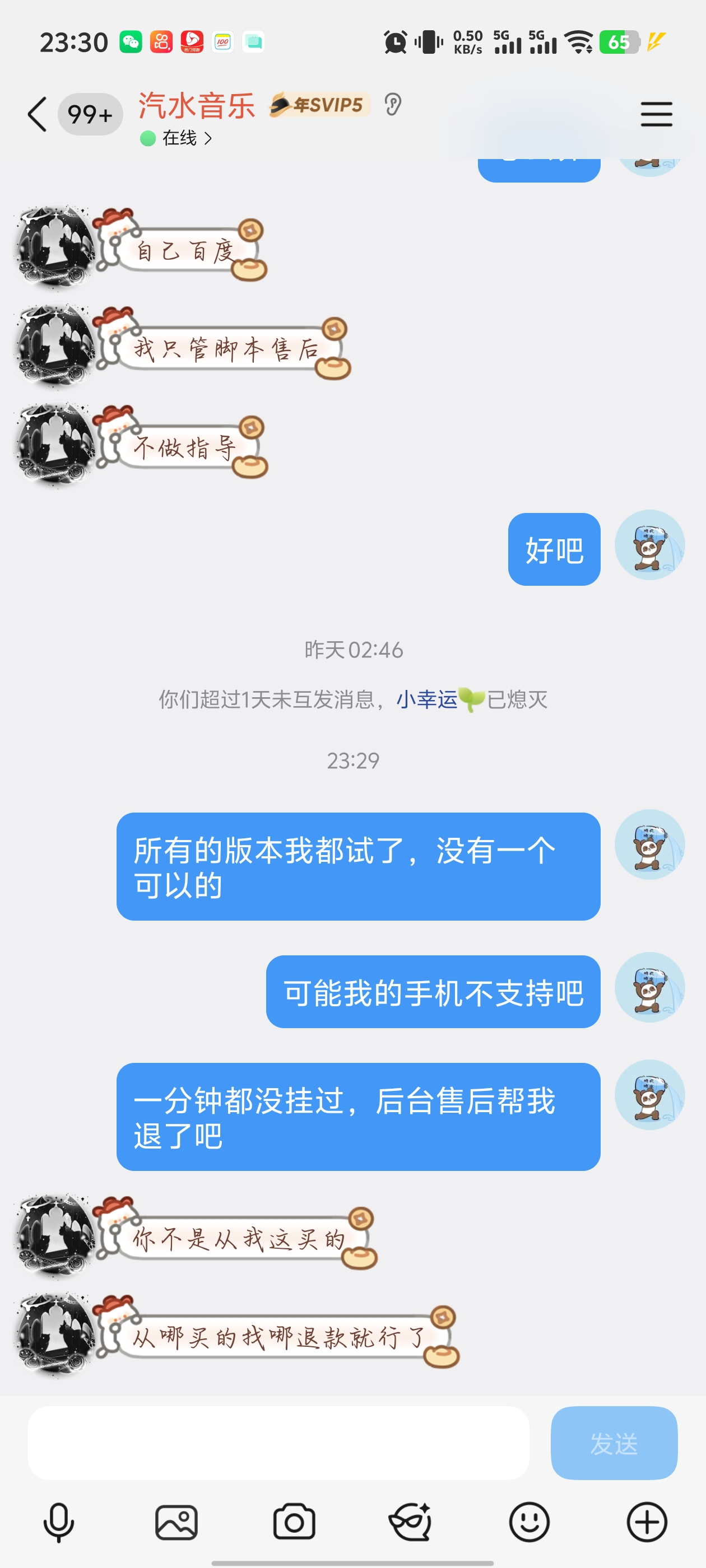Tap the 年SVIP5 membership badge
This screenshot has height=1568, width=706.
point(320,105)
